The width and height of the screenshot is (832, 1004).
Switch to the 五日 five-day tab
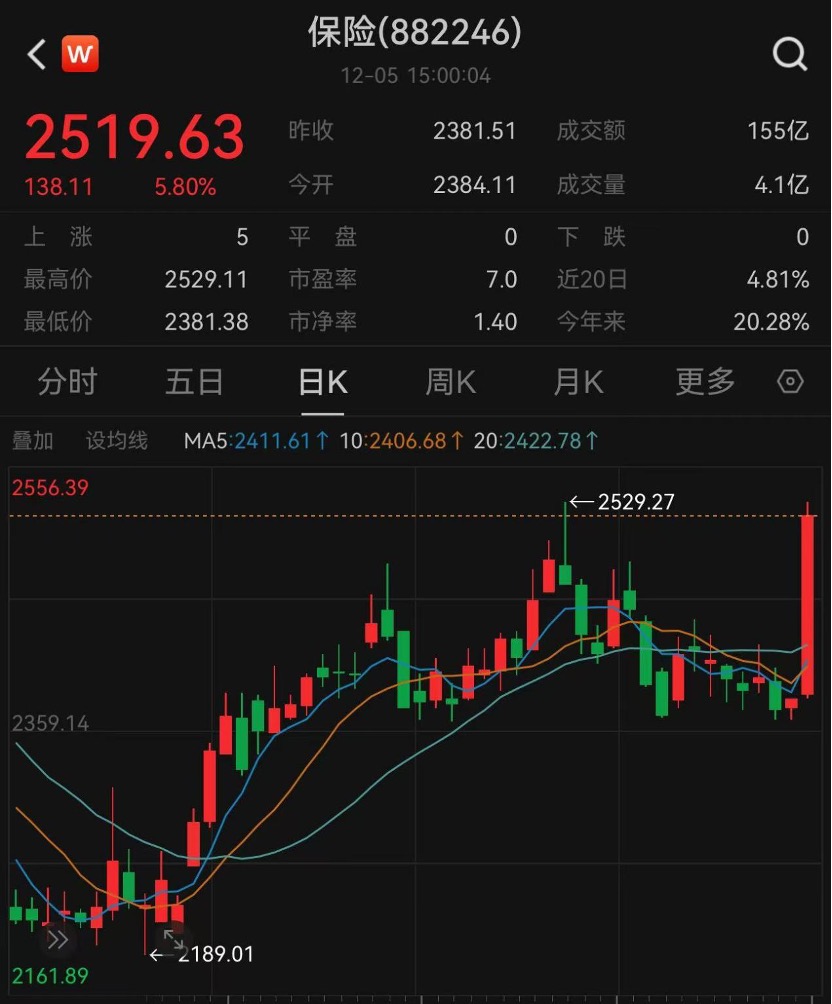194,381
